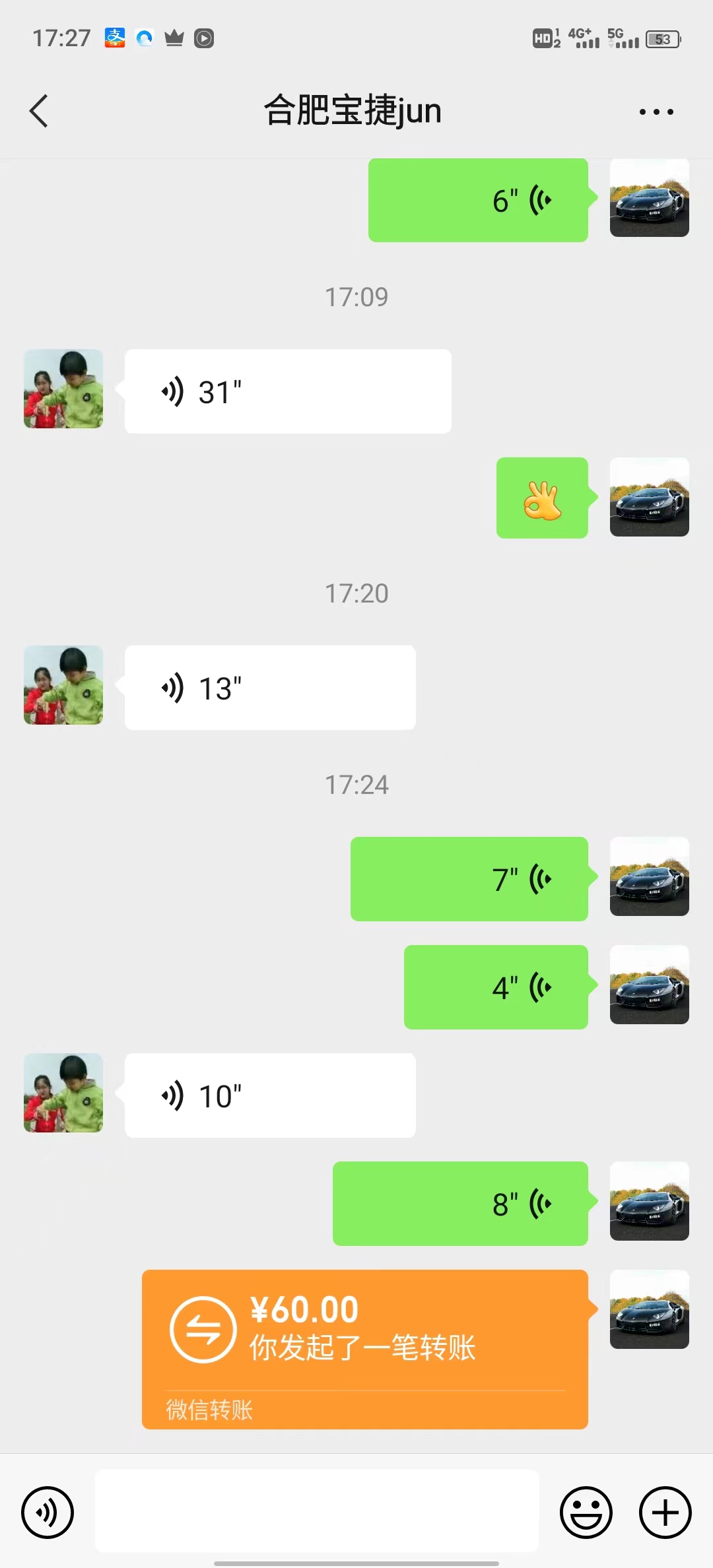This screenshot has width=713, height=1568.
Task: Play the sent 8-second voice message
Action: click(460, 1204)
